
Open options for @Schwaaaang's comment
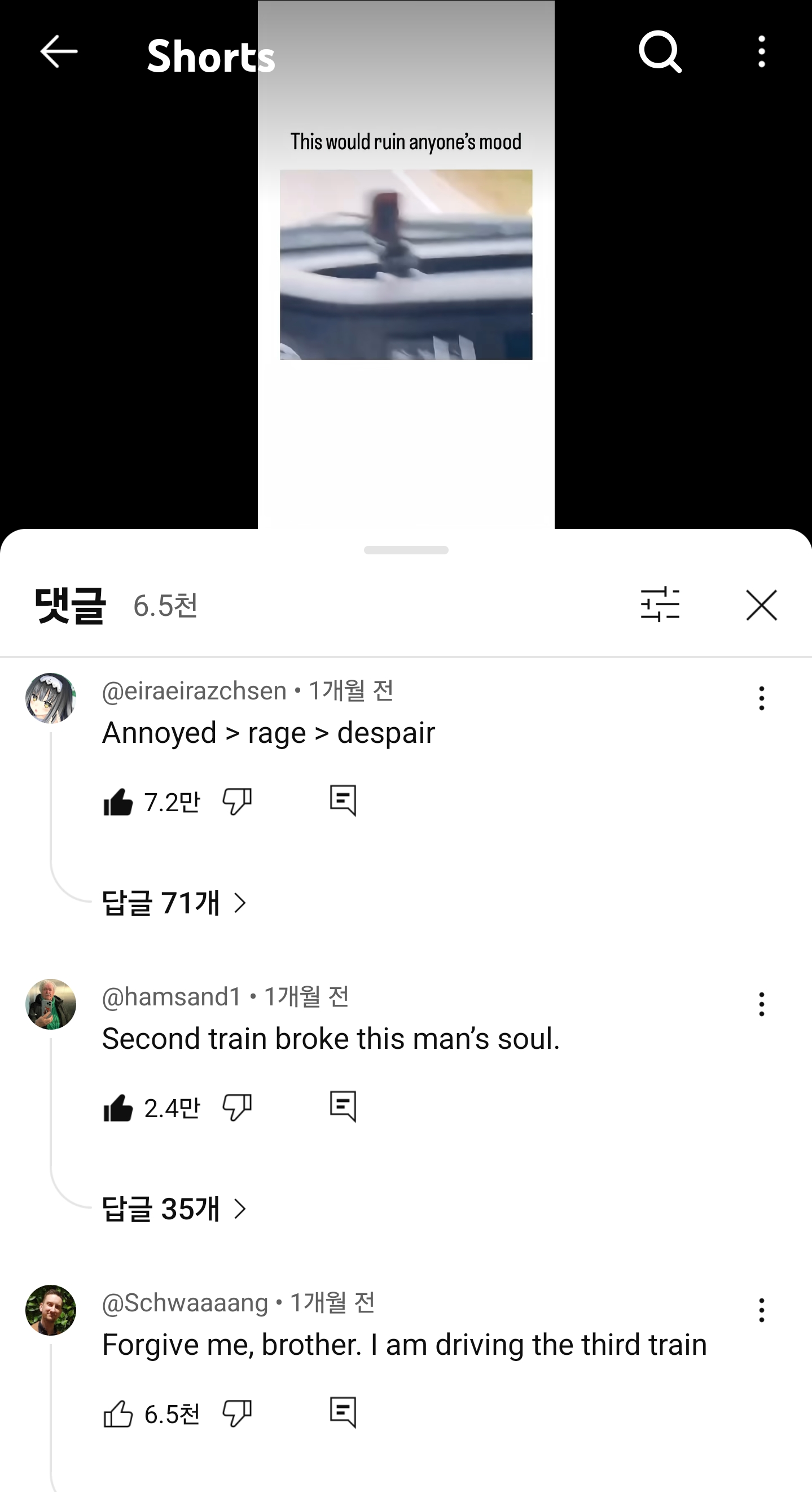pyautogui.click(x=762, y=1310)
